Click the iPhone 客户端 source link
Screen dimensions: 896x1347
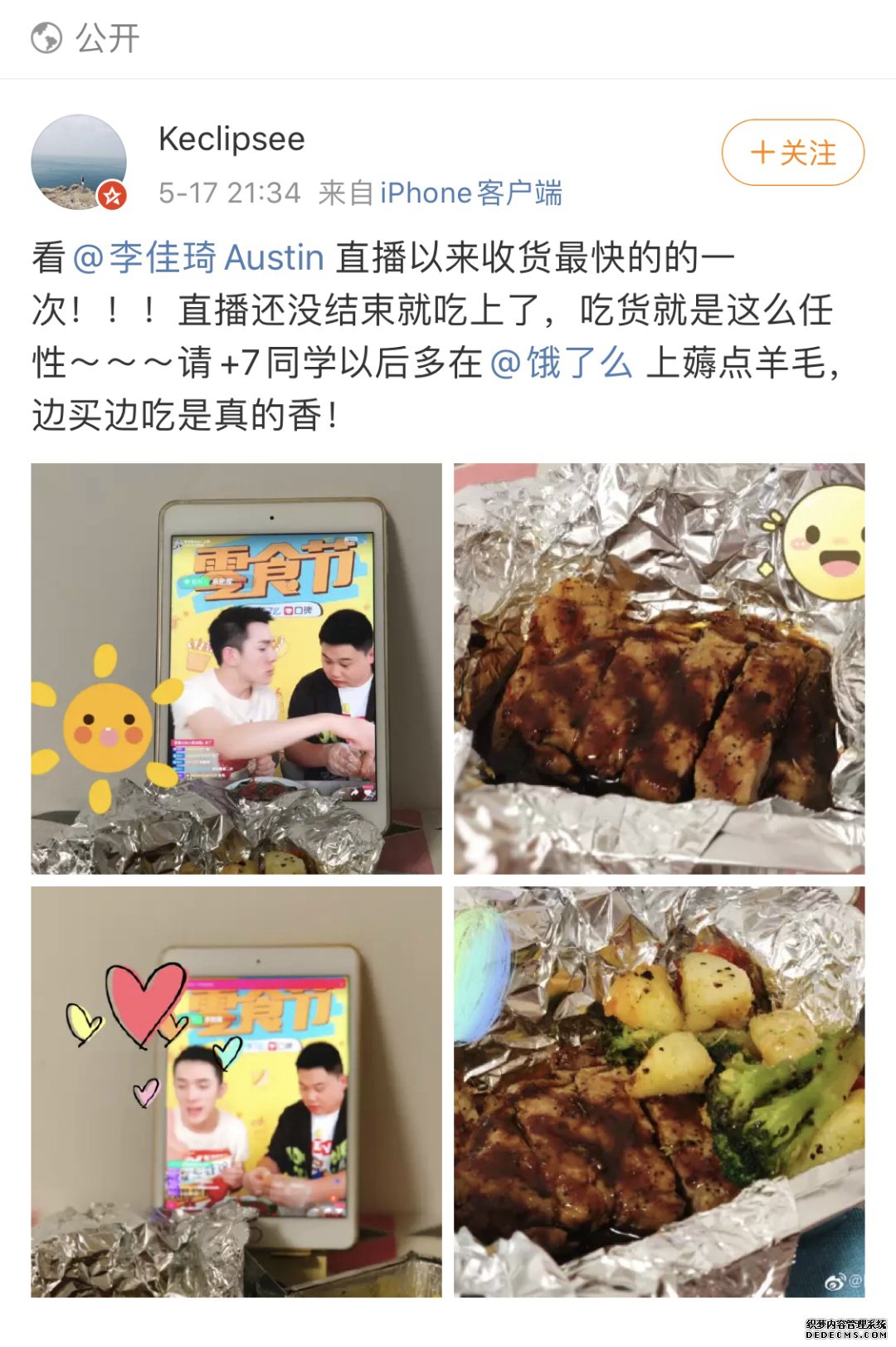coord(469,193)
